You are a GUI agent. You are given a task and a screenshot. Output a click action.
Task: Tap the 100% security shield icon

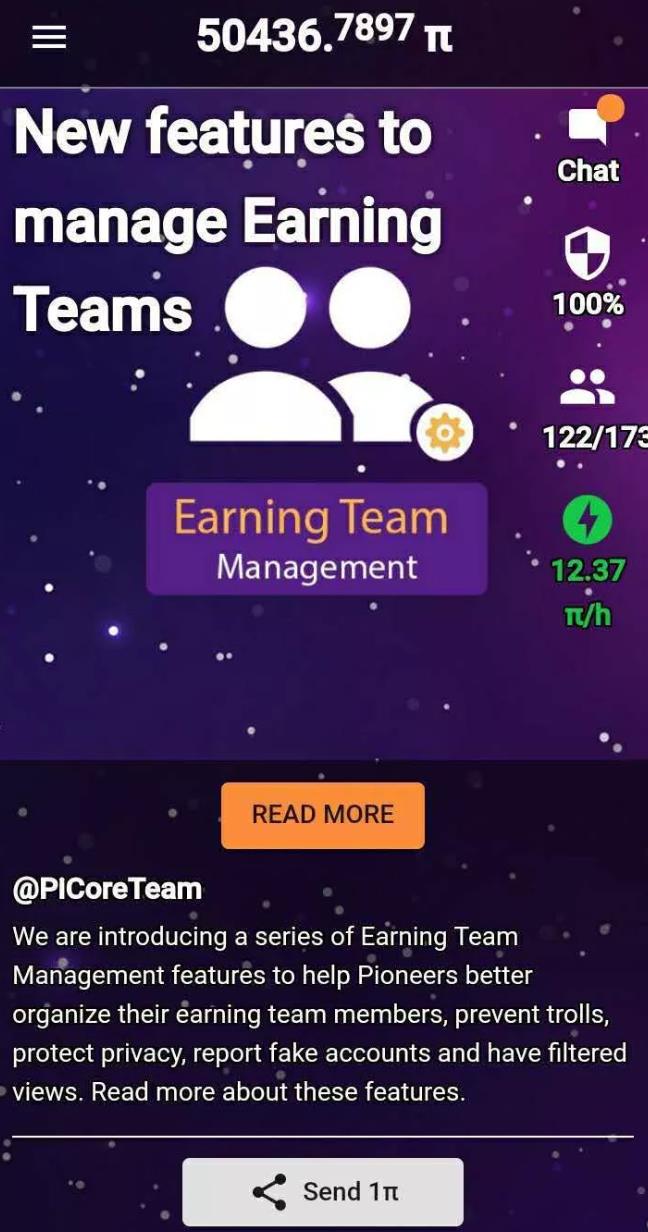pyautogui.click(x=588, y=254)
